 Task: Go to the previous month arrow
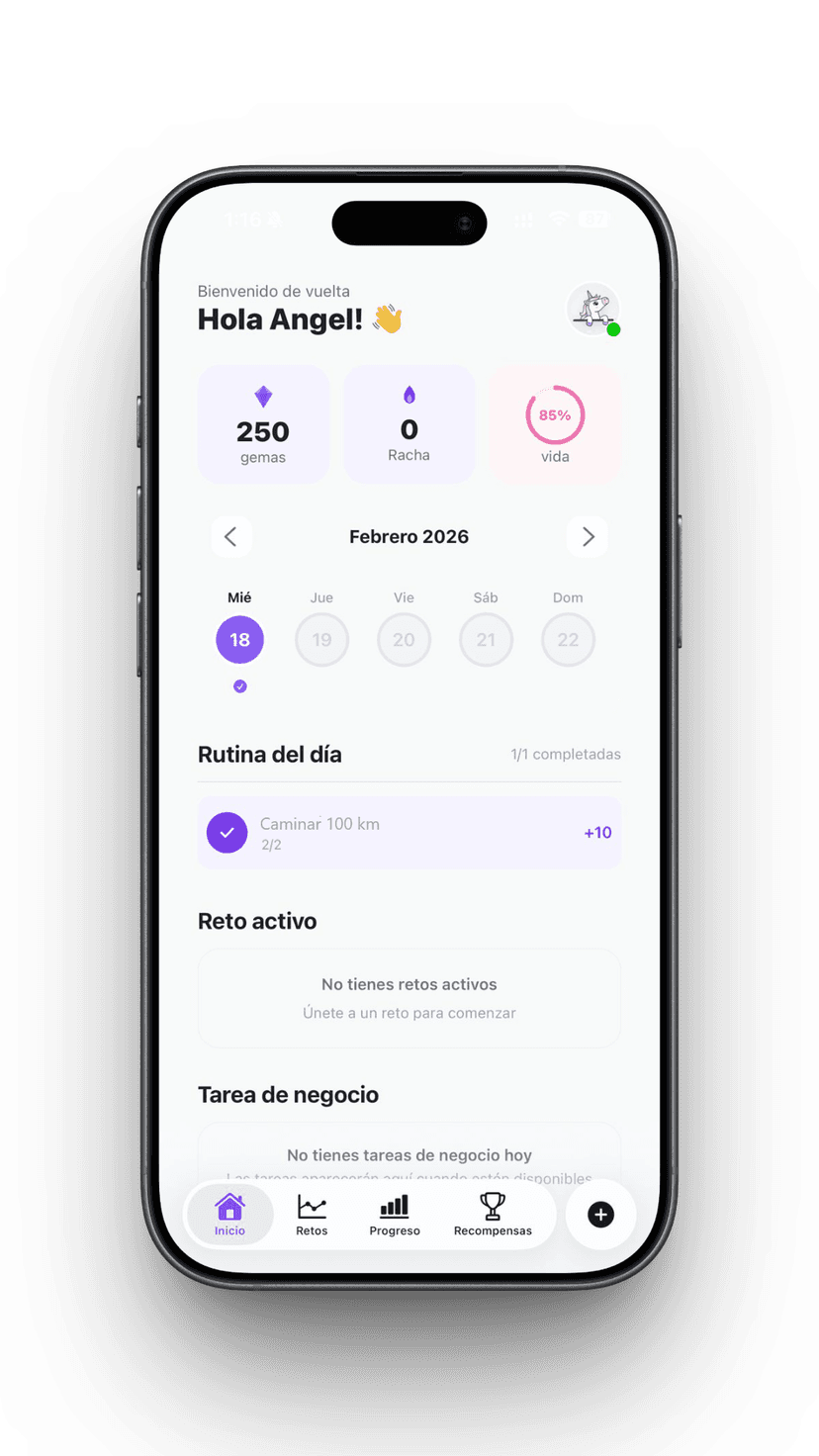pyautogui.click(x=230, y=536)
